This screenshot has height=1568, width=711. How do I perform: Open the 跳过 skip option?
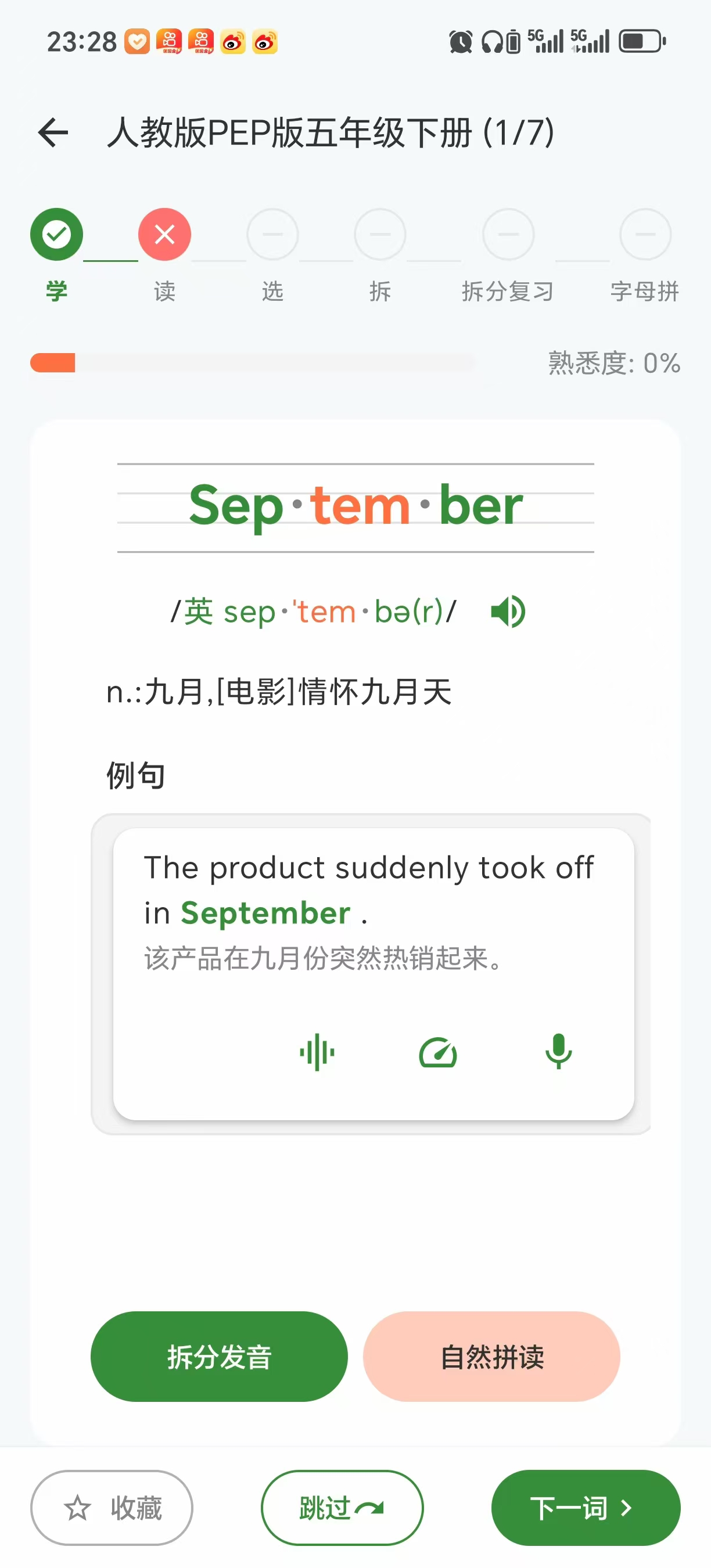341,1507
